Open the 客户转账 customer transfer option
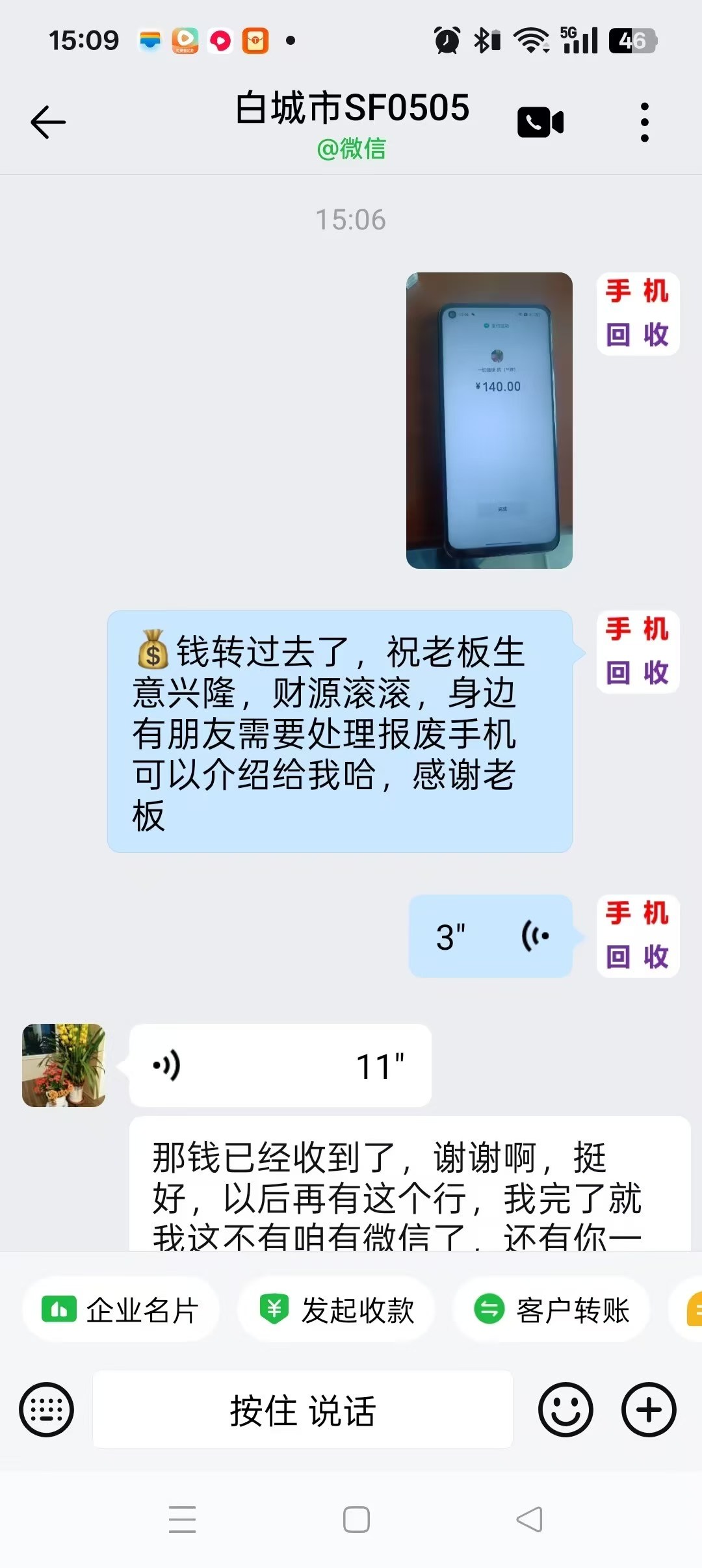 pyautogui.click(x=551, y=1309)
